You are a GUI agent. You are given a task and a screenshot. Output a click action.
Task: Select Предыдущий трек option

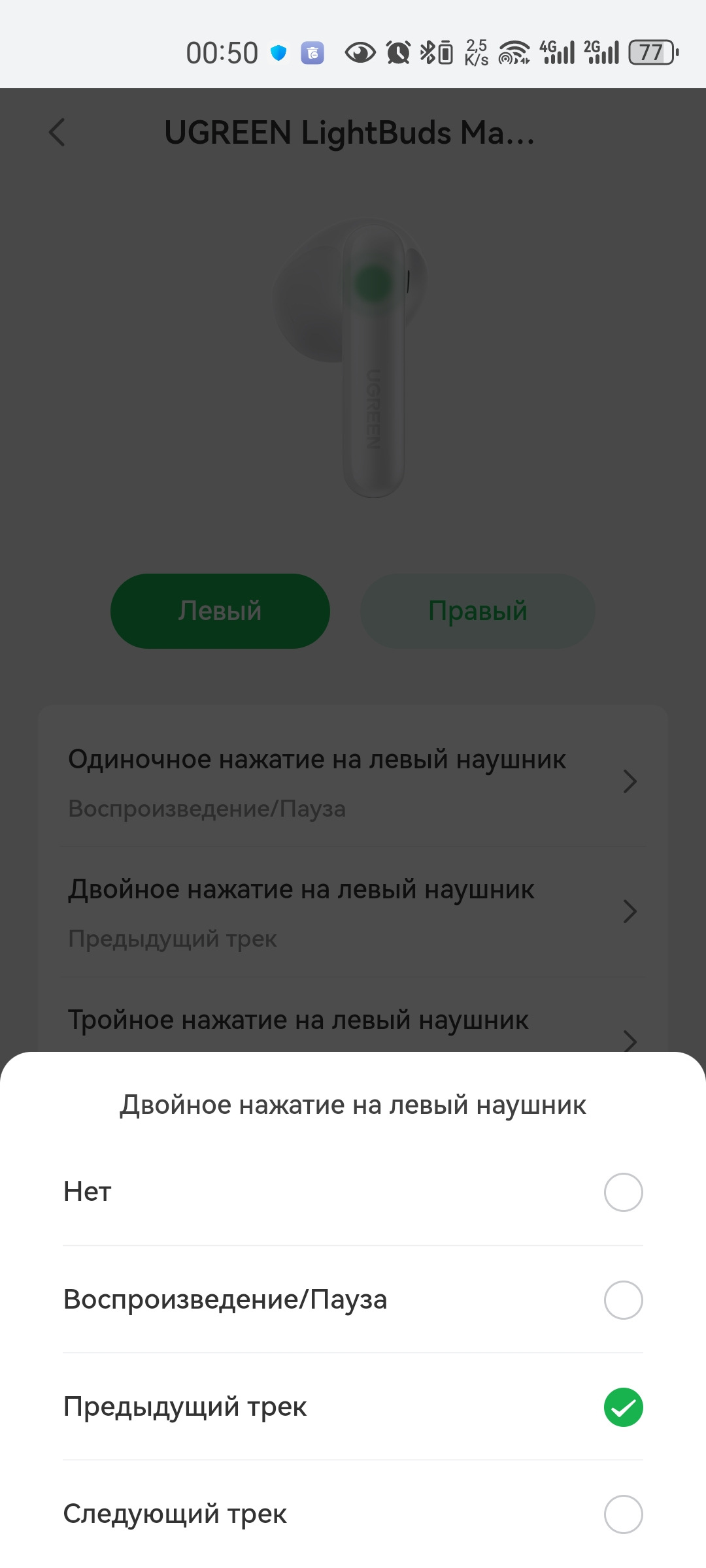(x=623, y=1407)
